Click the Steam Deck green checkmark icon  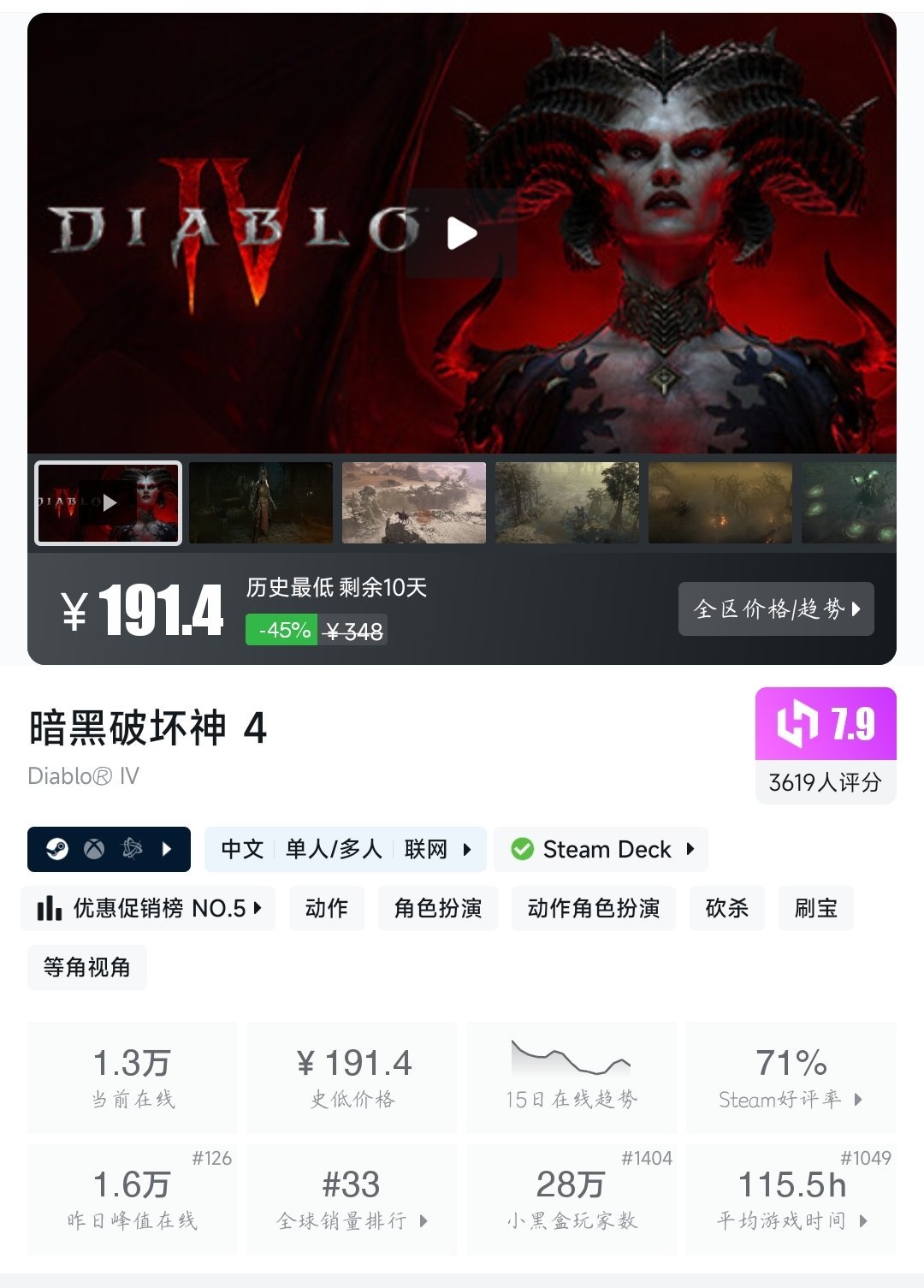pyautogui.click(x=520, y=849)
